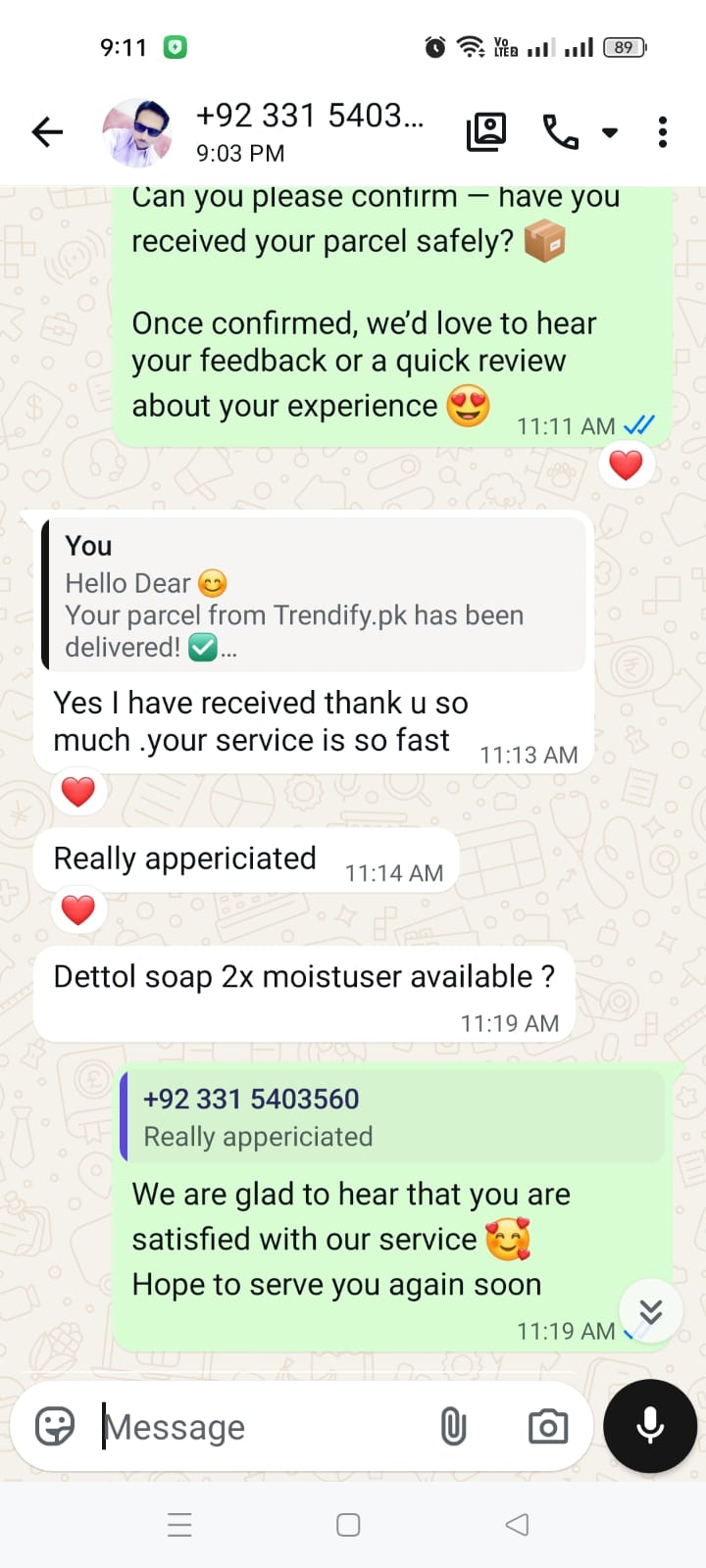Attach a file with the paperclip

(453, 1427)
